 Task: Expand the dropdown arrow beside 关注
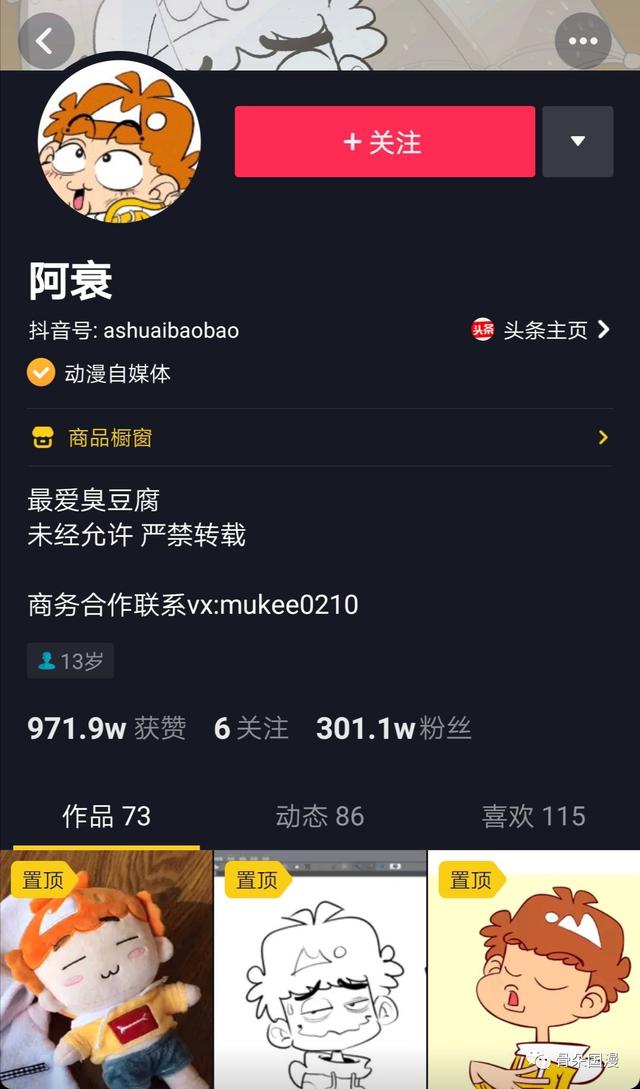[x=577, y=142]
